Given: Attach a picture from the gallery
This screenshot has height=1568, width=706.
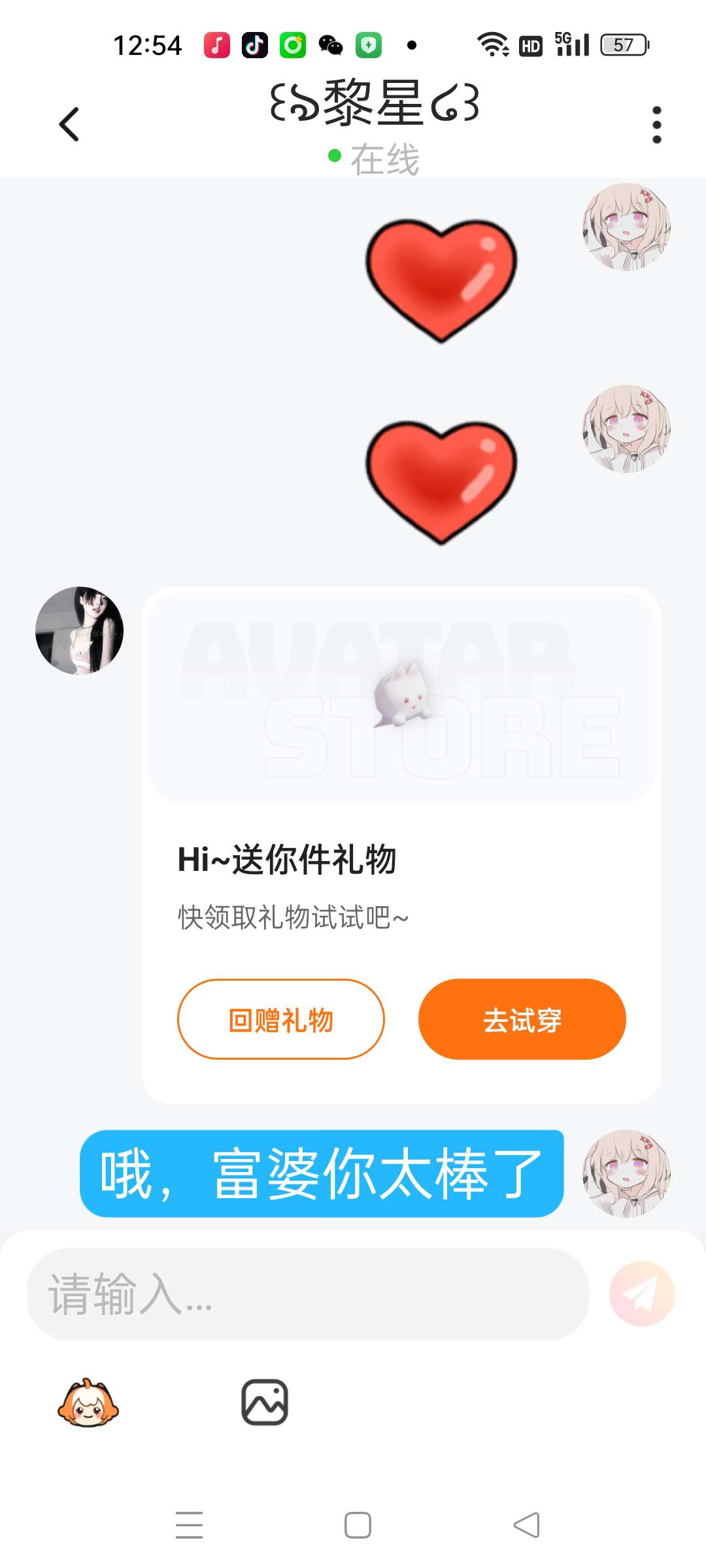Looking at the screenshot, I should tap(265, 1403).
